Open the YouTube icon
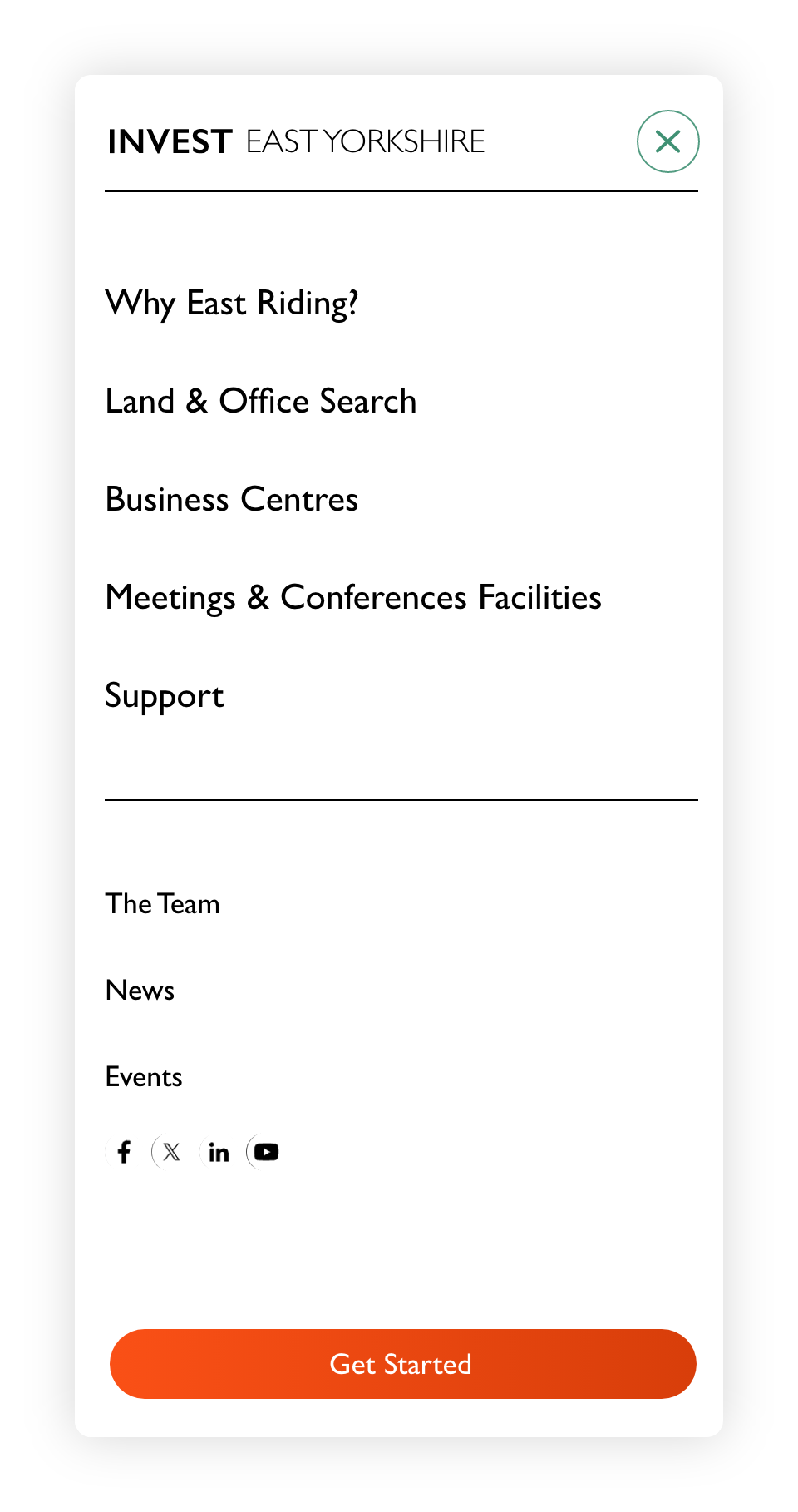The width and height of the screenshot is (798, 1512). [266, 1152]
